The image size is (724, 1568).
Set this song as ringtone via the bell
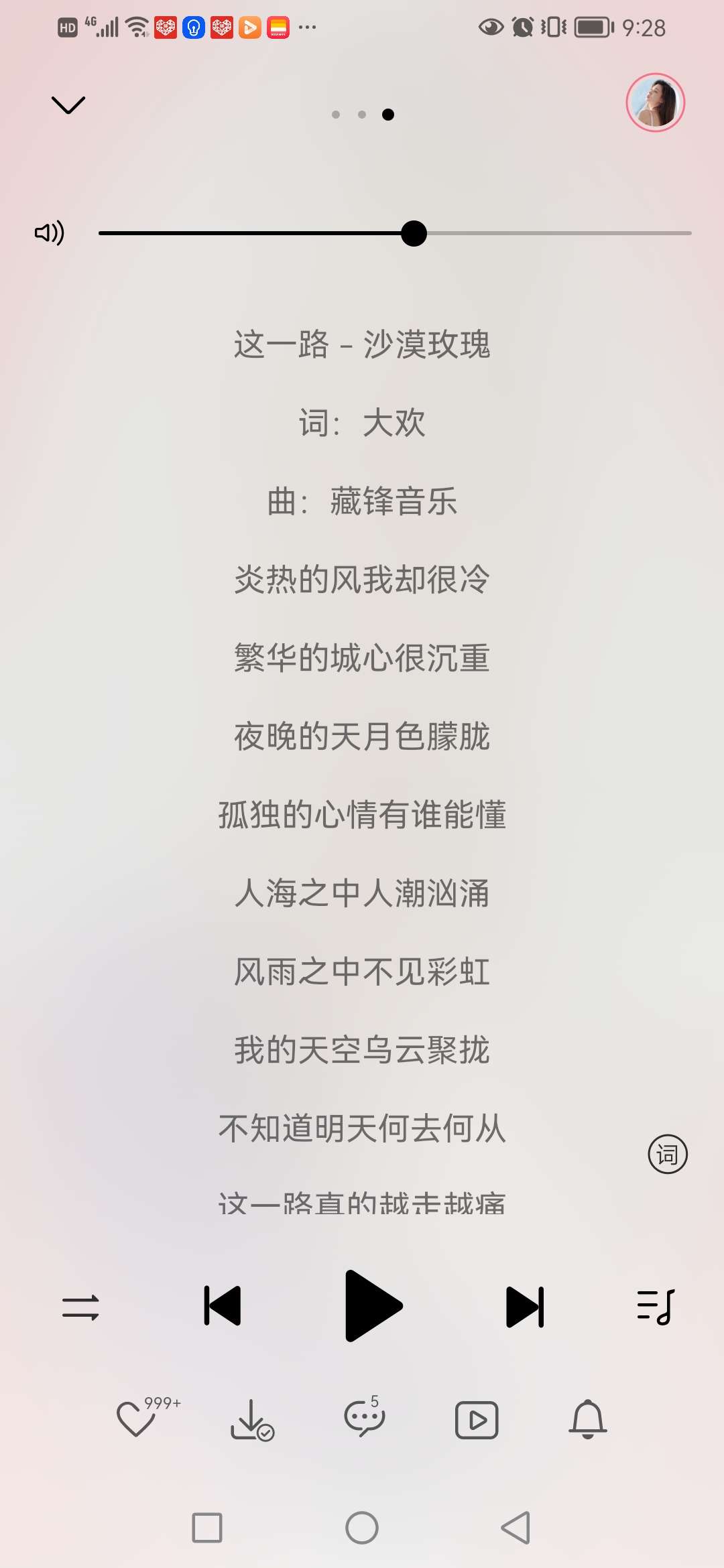click(588, 1419)
